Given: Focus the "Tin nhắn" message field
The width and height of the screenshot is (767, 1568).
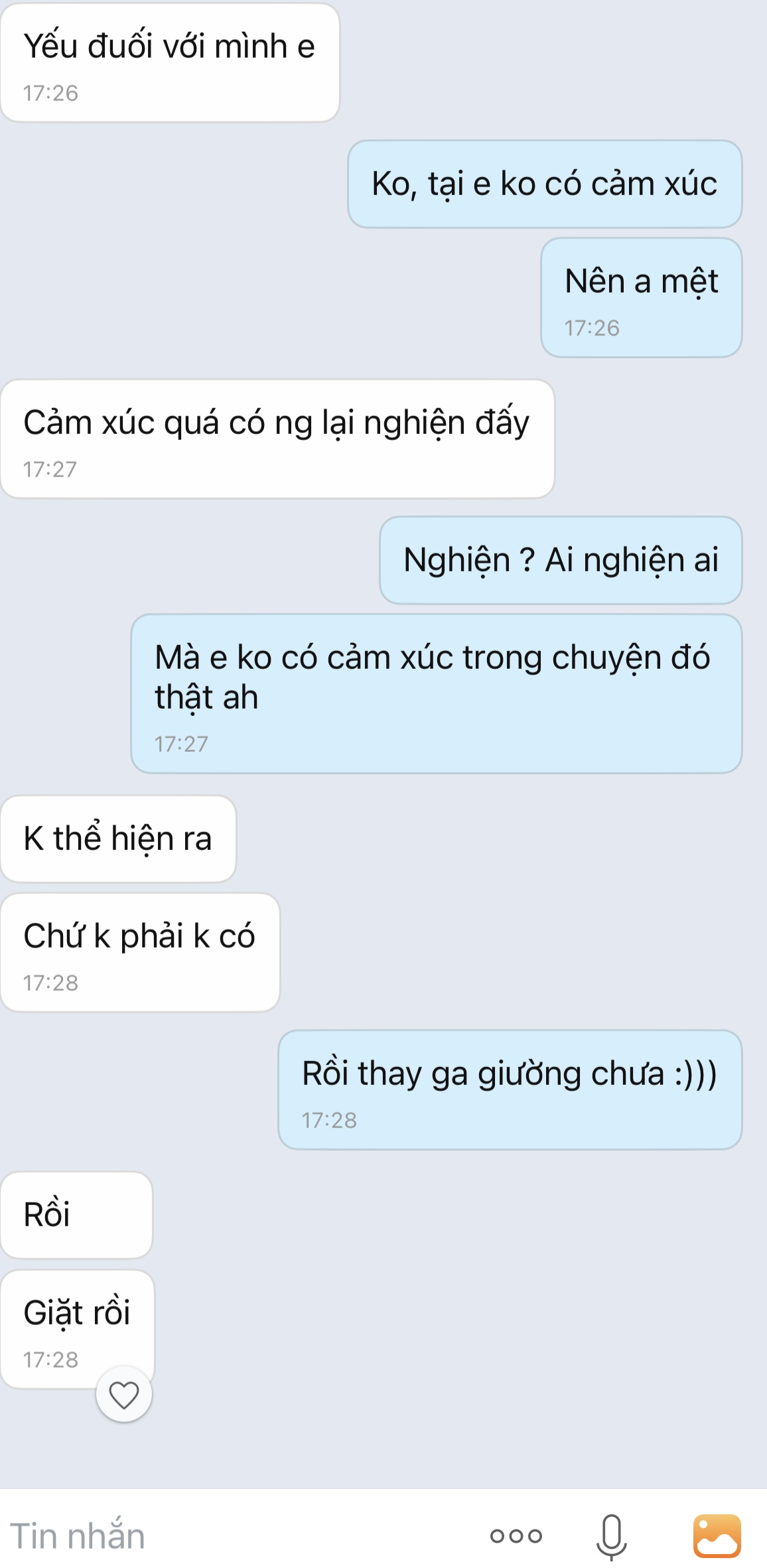Looking at the screenshot, I should (232, 1535).
